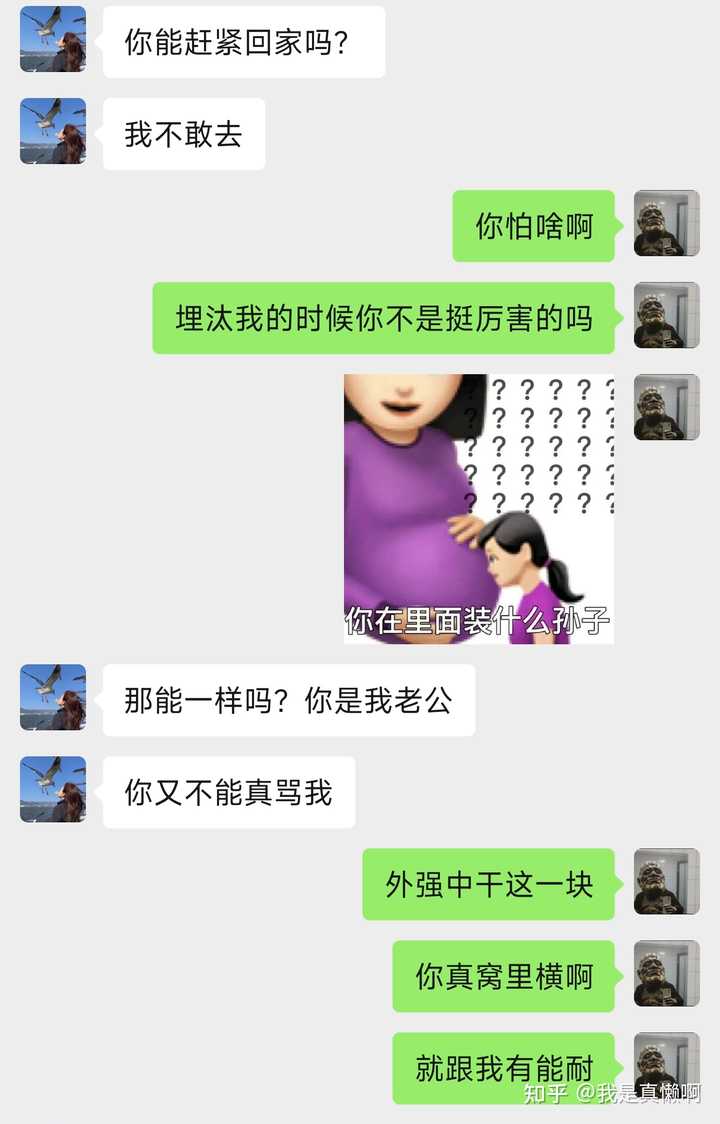This screenshot has width=720, height=1124.
Task: Open sender avatar beside '你能赶紧回家吗?'
Action: point(53,39)
